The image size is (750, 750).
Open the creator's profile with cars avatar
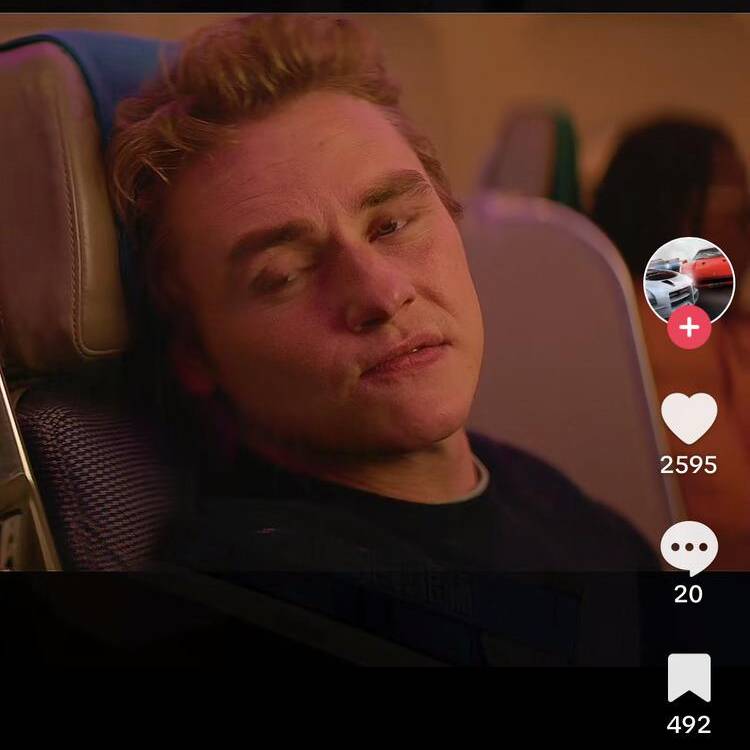[688, 279]
